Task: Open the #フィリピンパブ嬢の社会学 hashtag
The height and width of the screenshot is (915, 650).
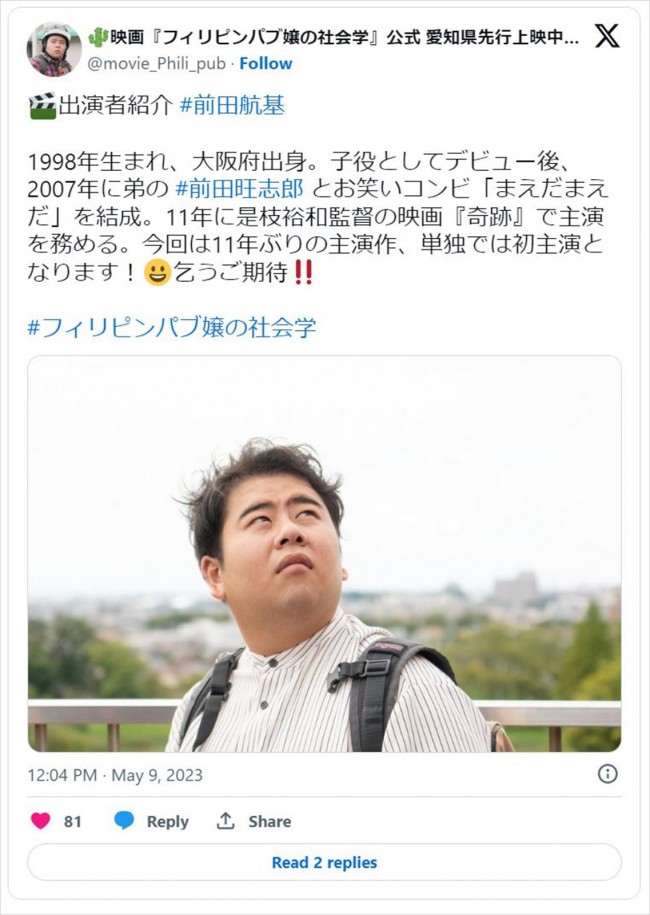Action: coord(172,327)
